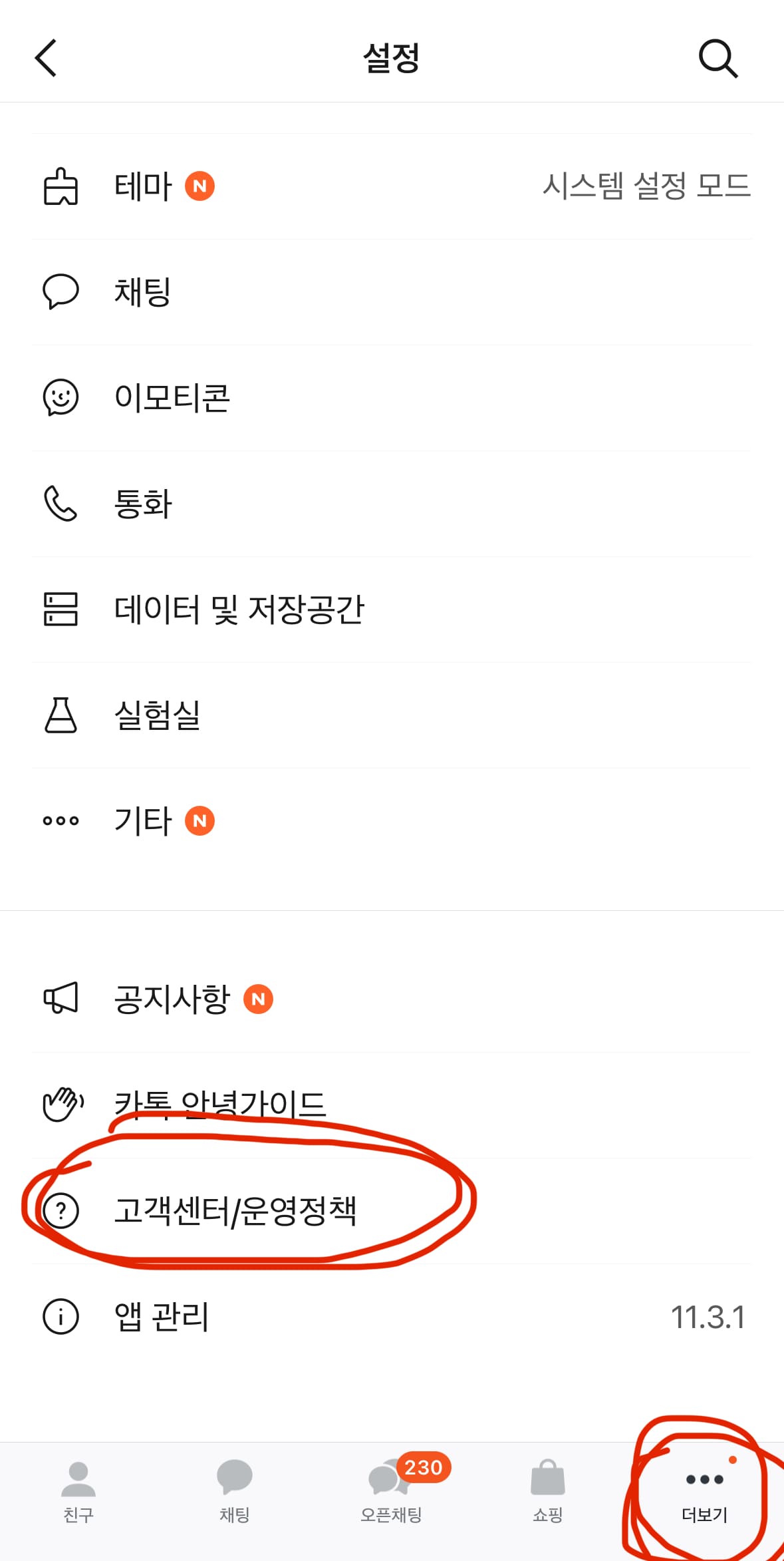Tap the N badge next to 테마
Image resolution: width=784 pixels, height=1561 pixels.
201,187
